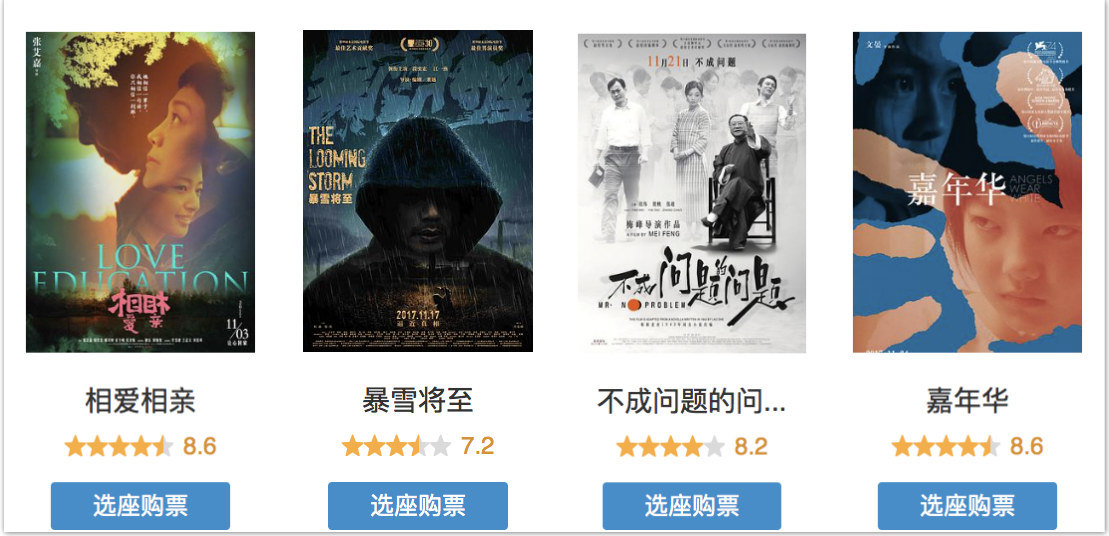The height and width of the screenshot is (536, 1109).
Task: Open the 暴雪将至 title link
Action: click(417, 402)
